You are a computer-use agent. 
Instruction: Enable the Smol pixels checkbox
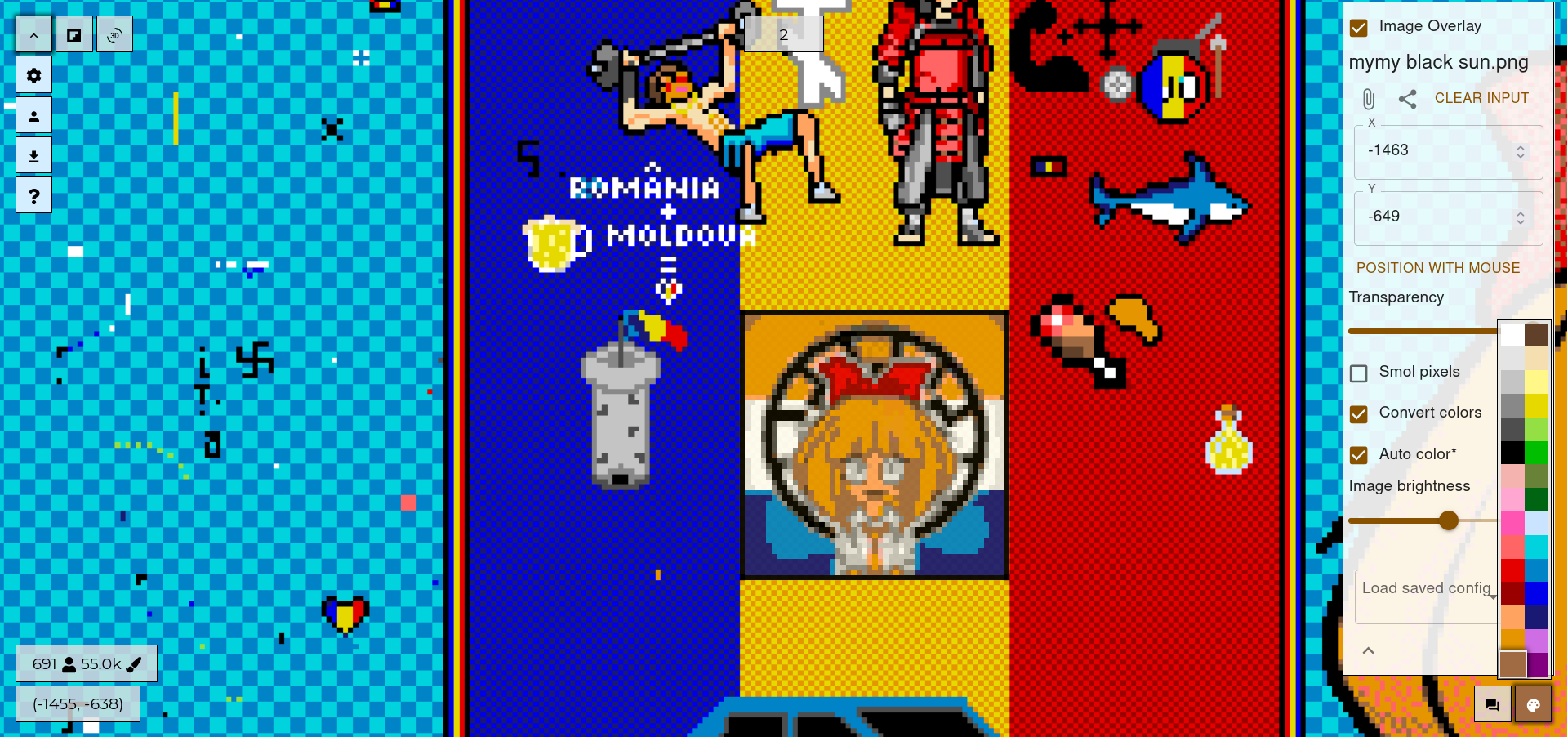click(x=1359, y=373)
